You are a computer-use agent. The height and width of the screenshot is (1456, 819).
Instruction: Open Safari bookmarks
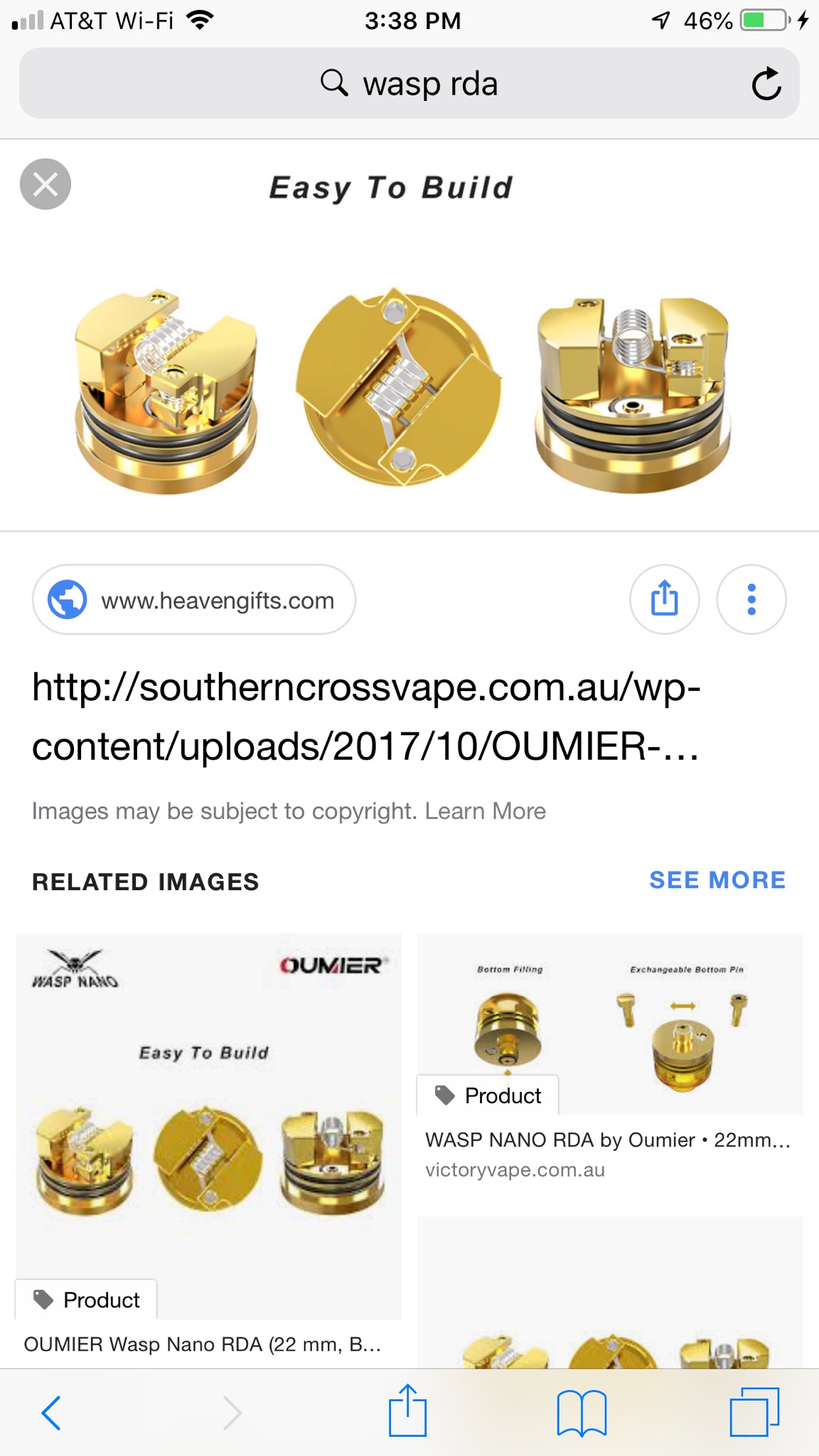[582, 1412]
